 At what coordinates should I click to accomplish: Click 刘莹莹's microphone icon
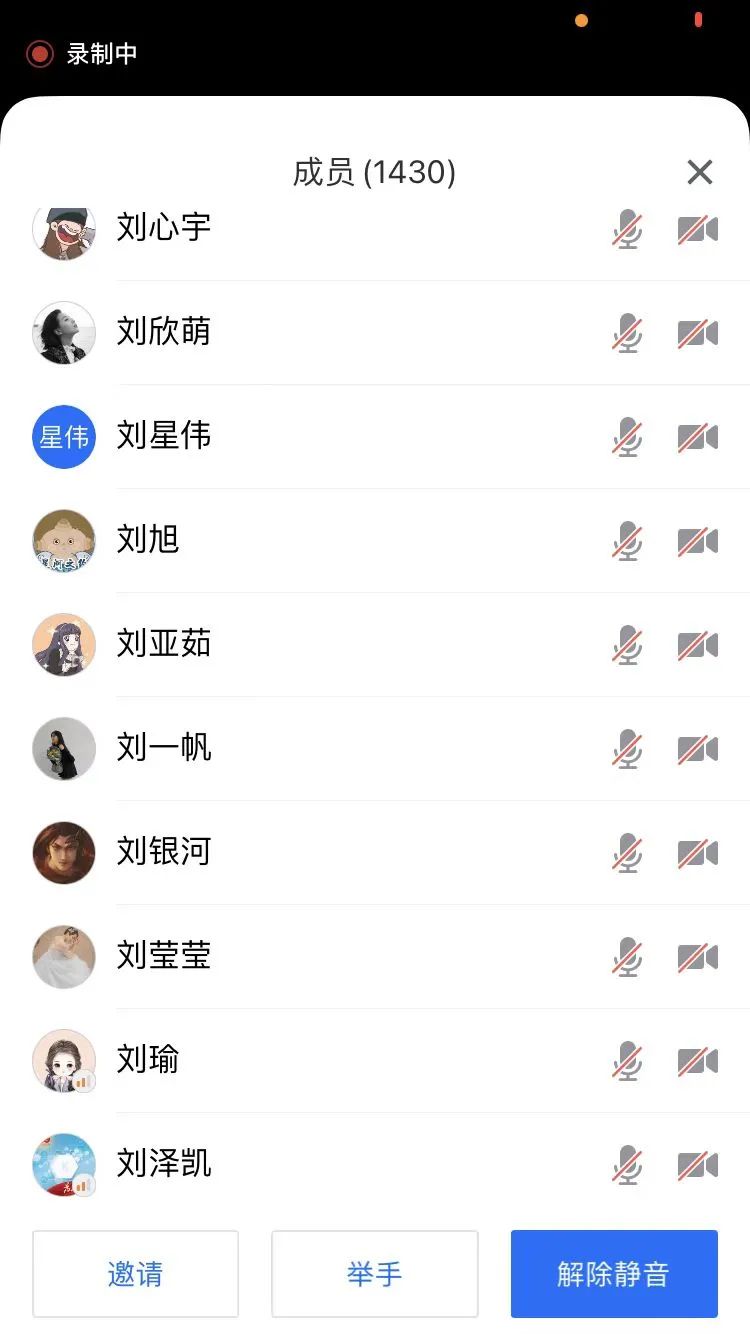coord(627,957)
